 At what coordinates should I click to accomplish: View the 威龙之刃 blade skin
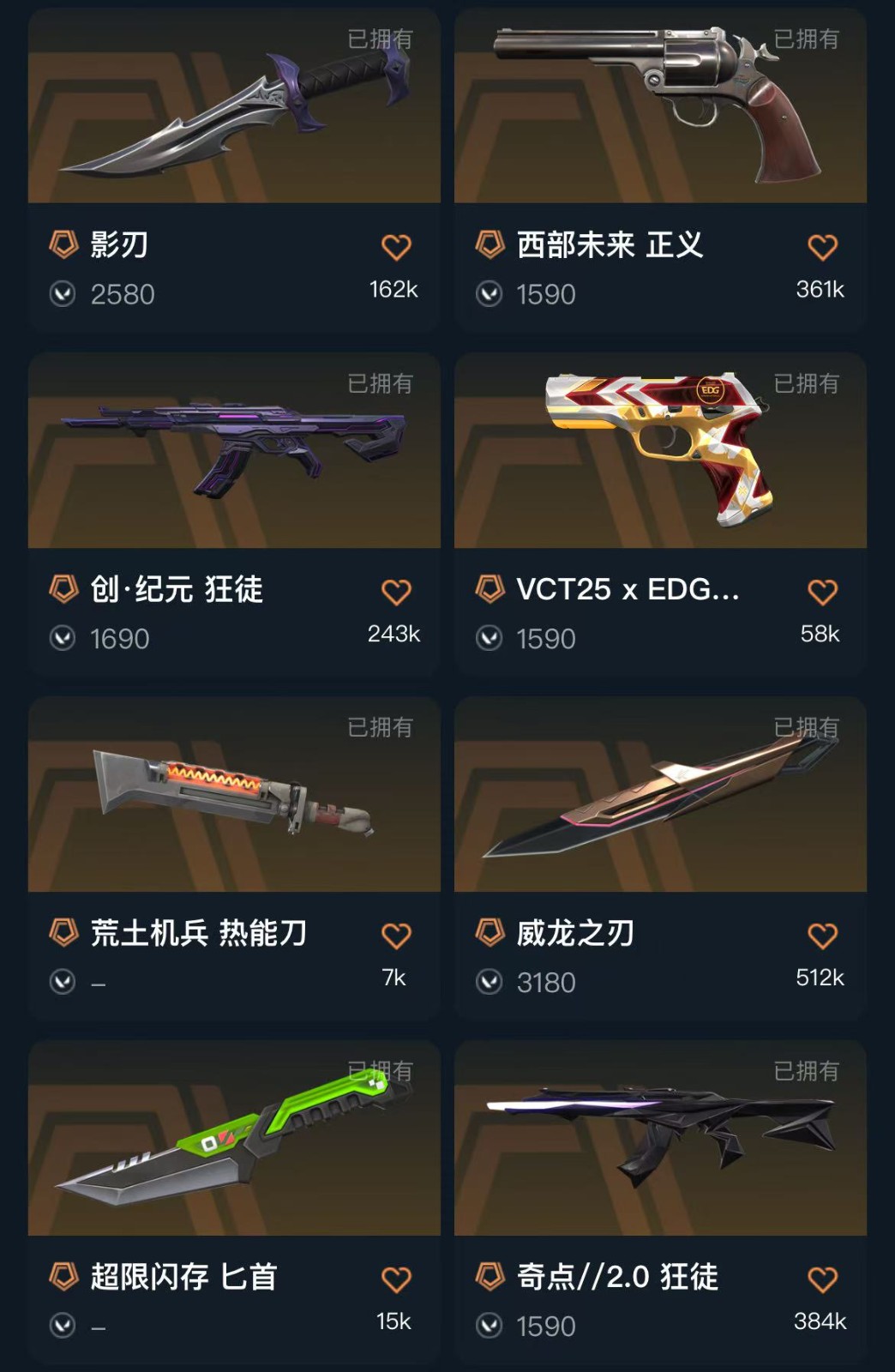tap(660, 796)
